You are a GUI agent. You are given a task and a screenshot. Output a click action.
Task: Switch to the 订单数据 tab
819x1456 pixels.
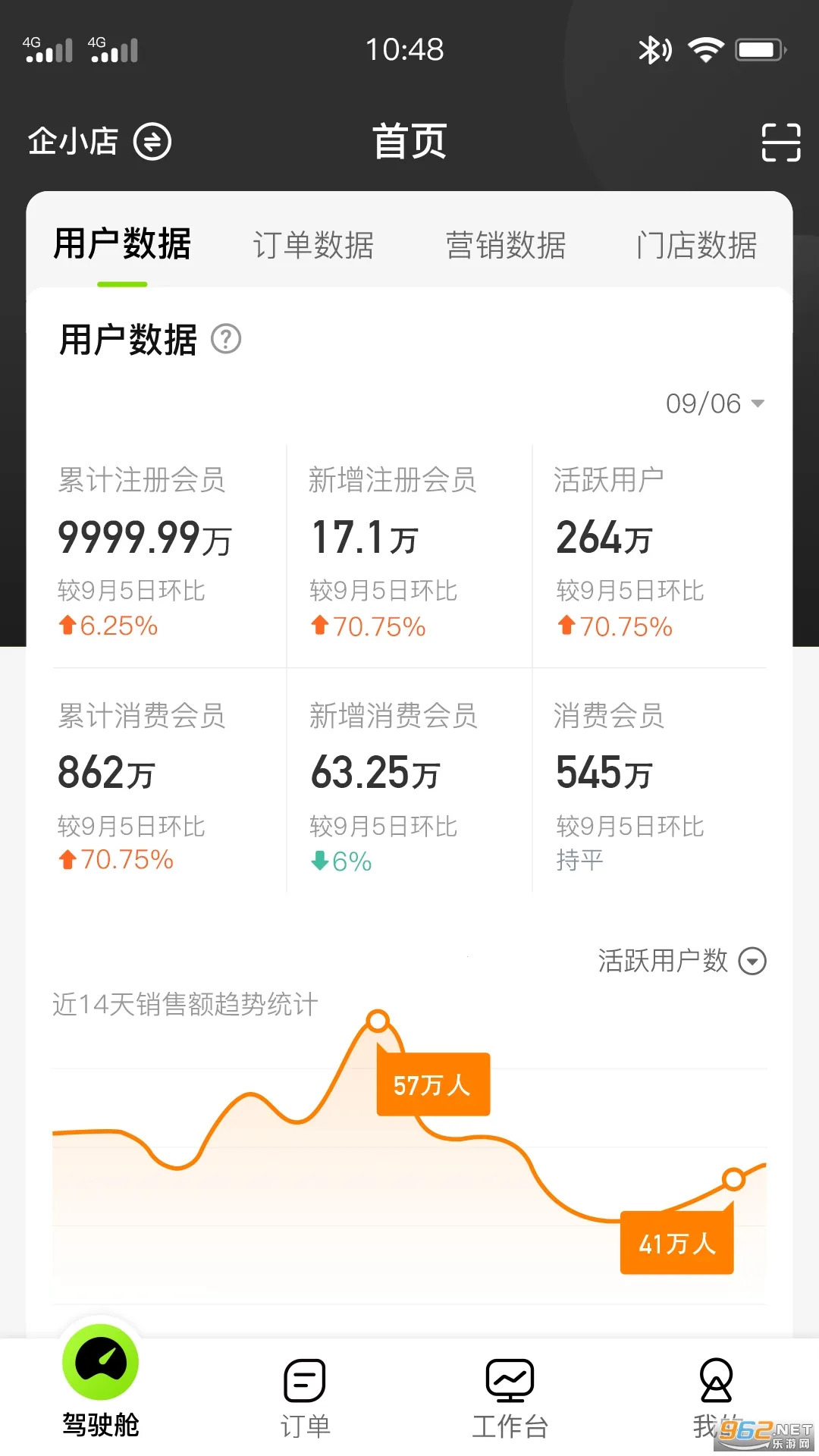[x=313, y=246]
